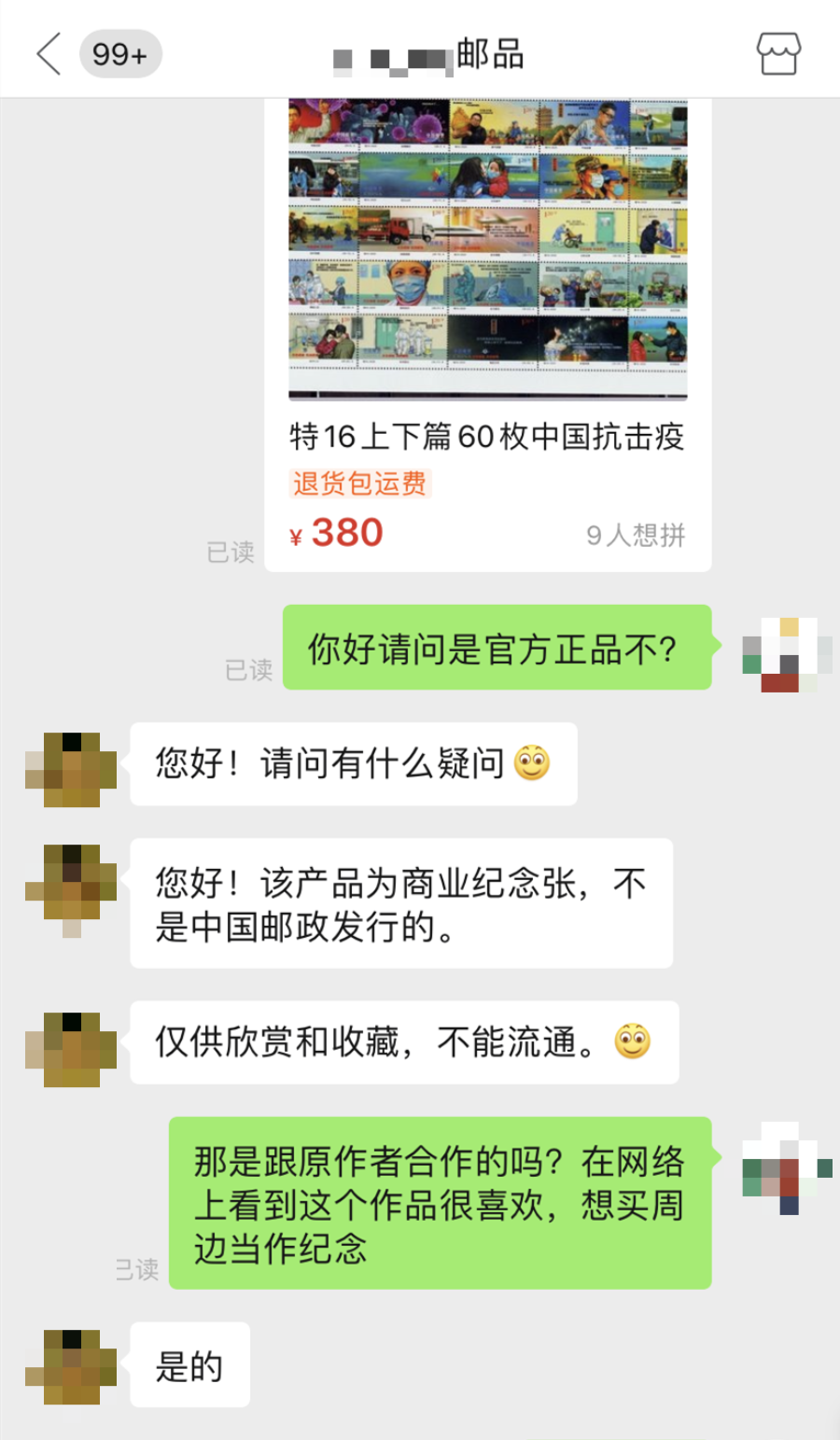The image size is (840, 1440).
Task: Tap the stamp sheet product image
Action: [x=485, y=243]
